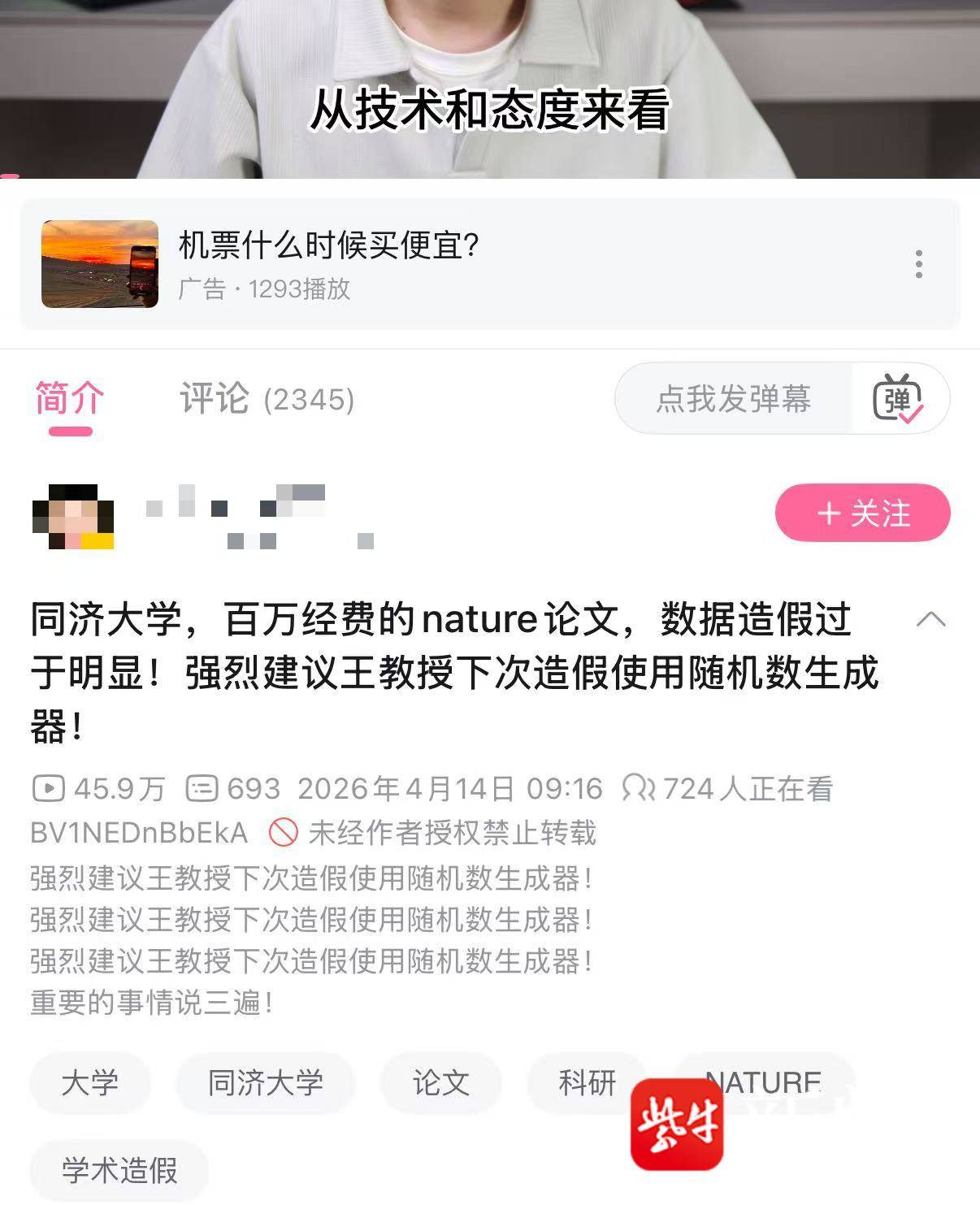Collapse the video description chevron
The image size is (980, 1205).
pos(930,620)
